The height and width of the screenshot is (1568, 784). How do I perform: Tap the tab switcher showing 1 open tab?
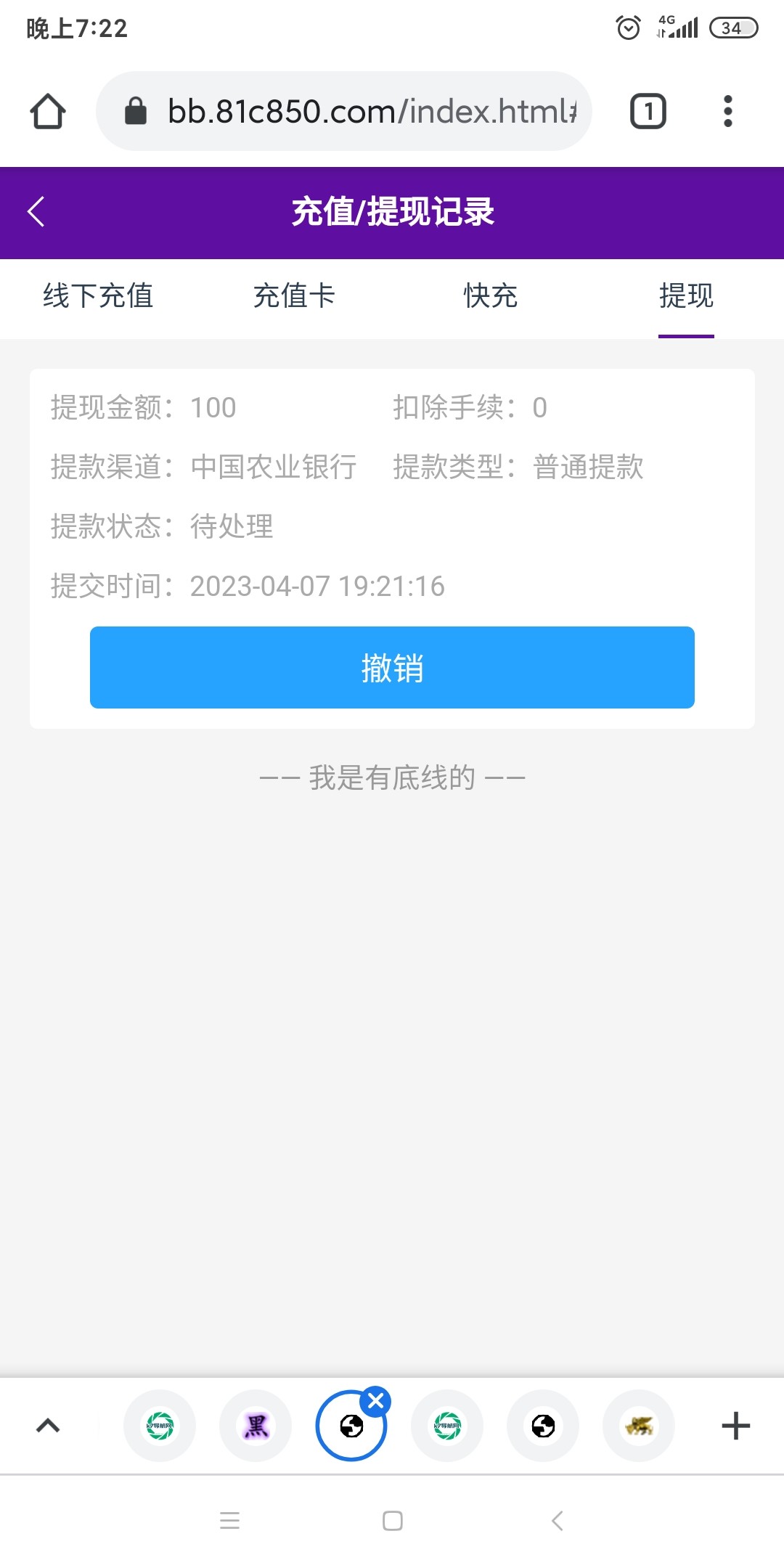click(645, 111)
